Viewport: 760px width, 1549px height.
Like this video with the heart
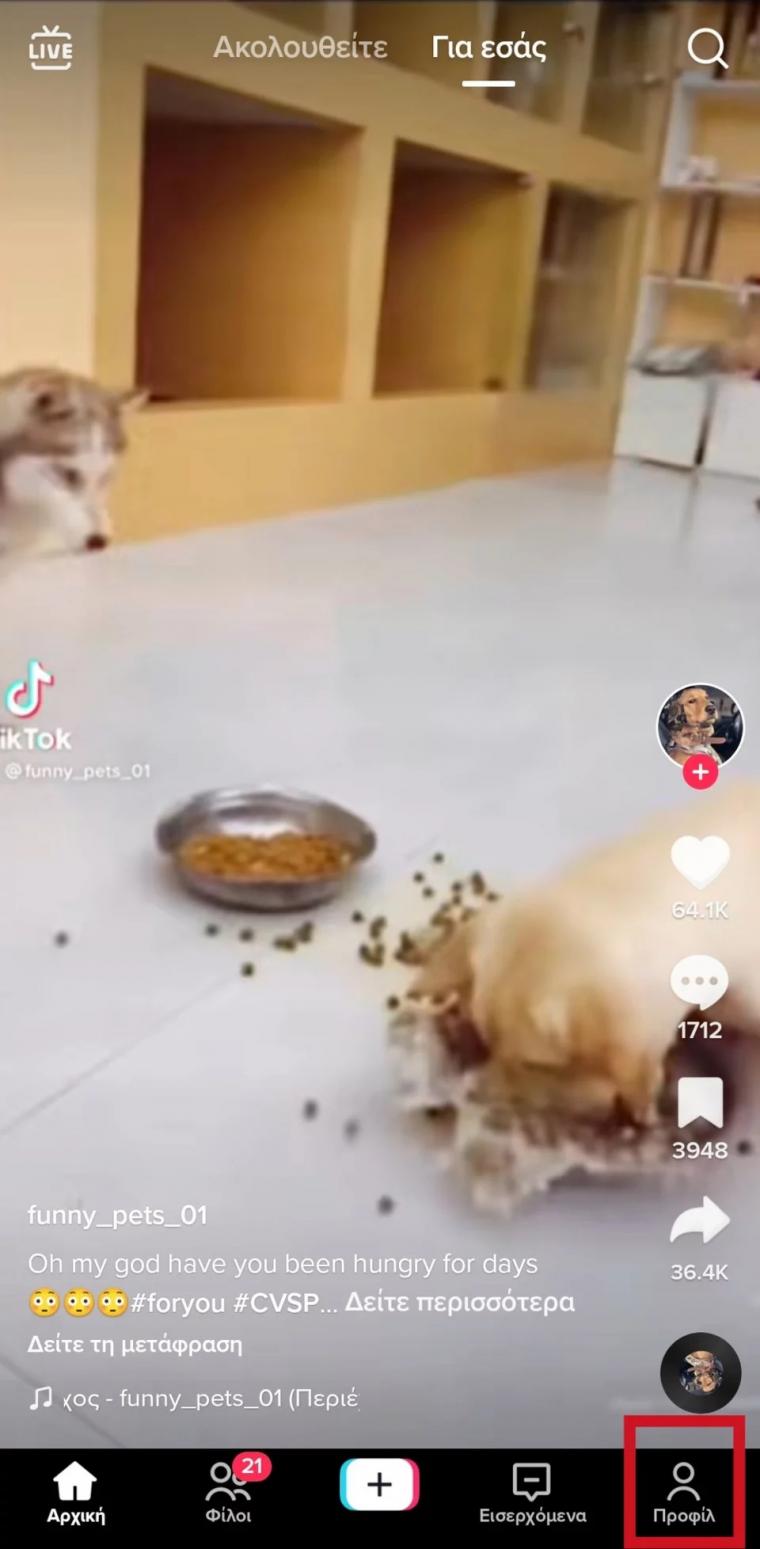pos(700,862)
